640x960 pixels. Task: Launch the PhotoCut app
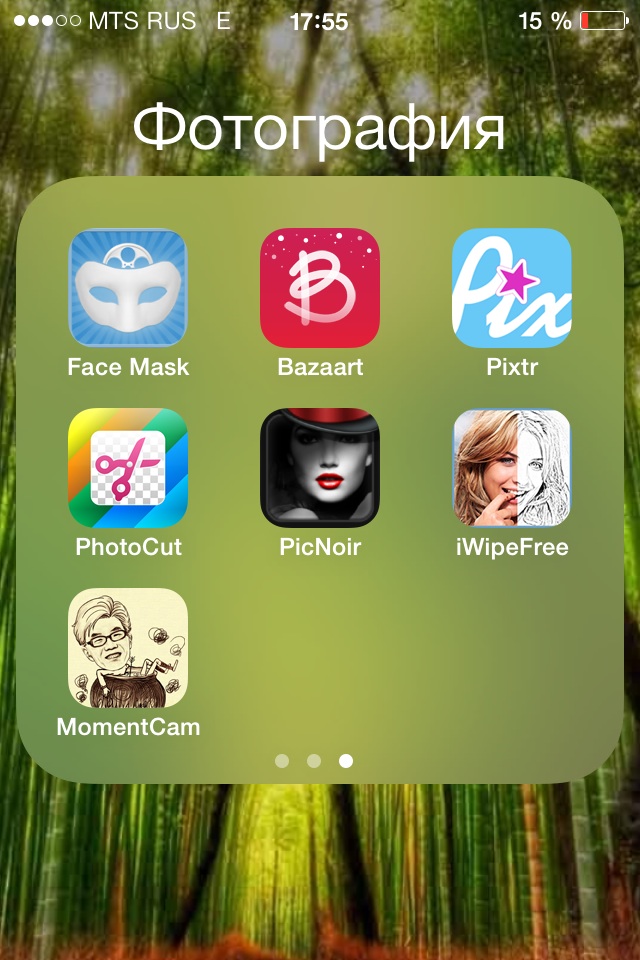(128, 468)
